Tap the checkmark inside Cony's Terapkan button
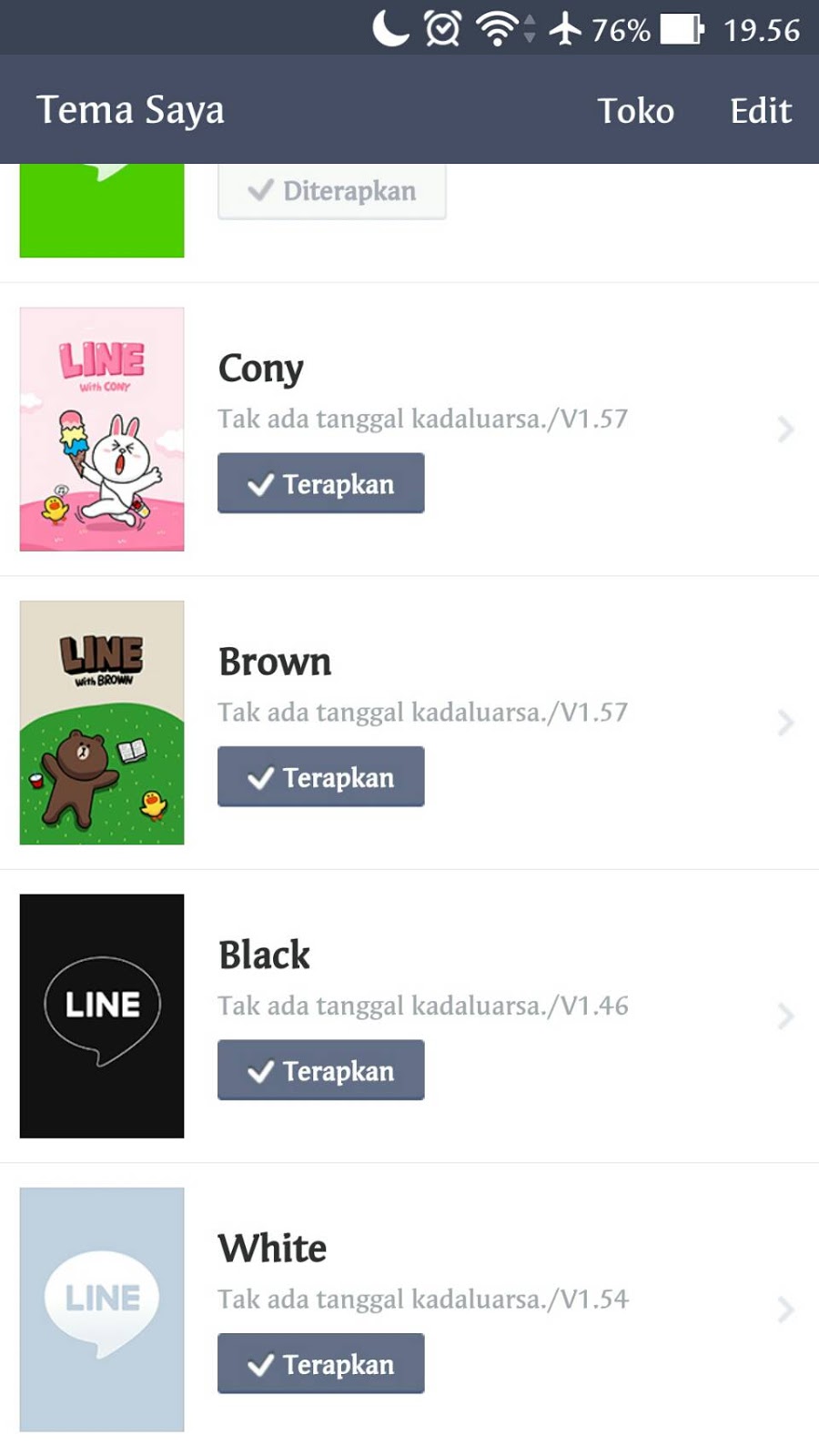The height and width of the screenshot is (1456, 819). (x=261, y=483)
